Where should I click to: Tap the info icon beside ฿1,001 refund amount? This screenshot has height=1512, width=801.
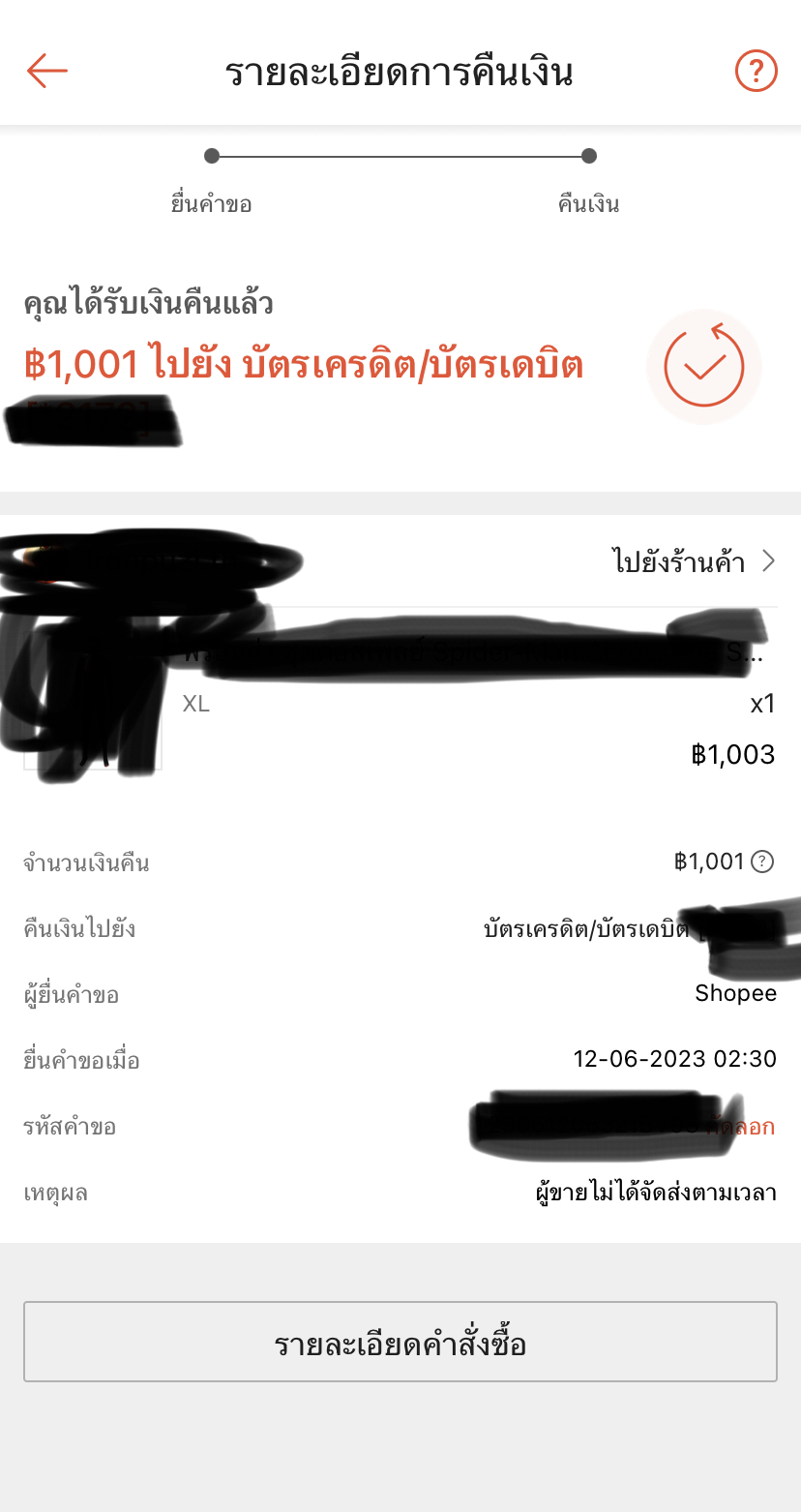(x=763, y=862)
